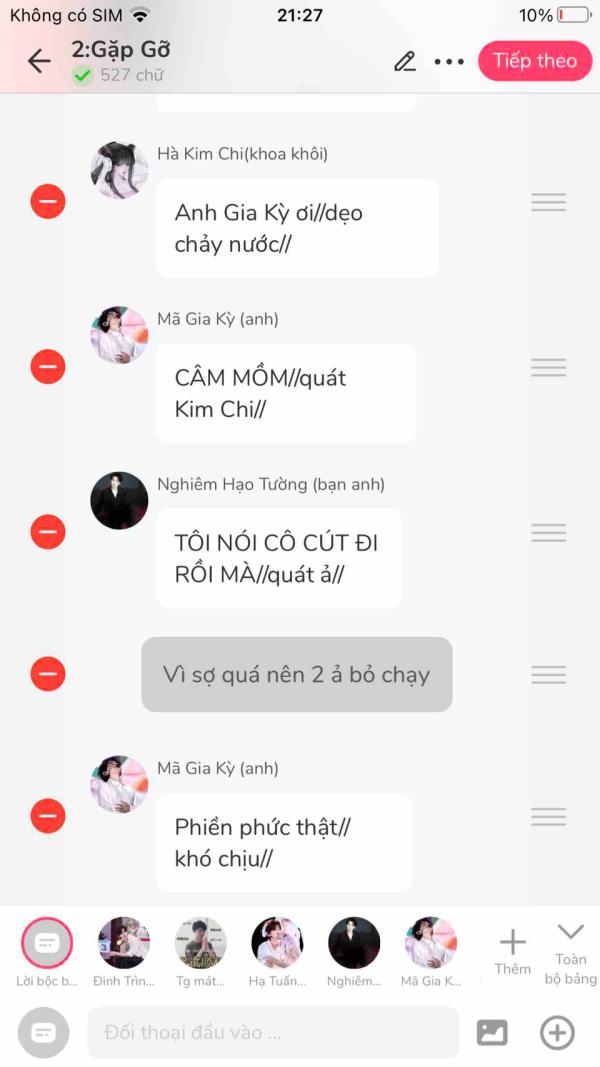Select character Mã Gia K... in character bar

(431, 951)
